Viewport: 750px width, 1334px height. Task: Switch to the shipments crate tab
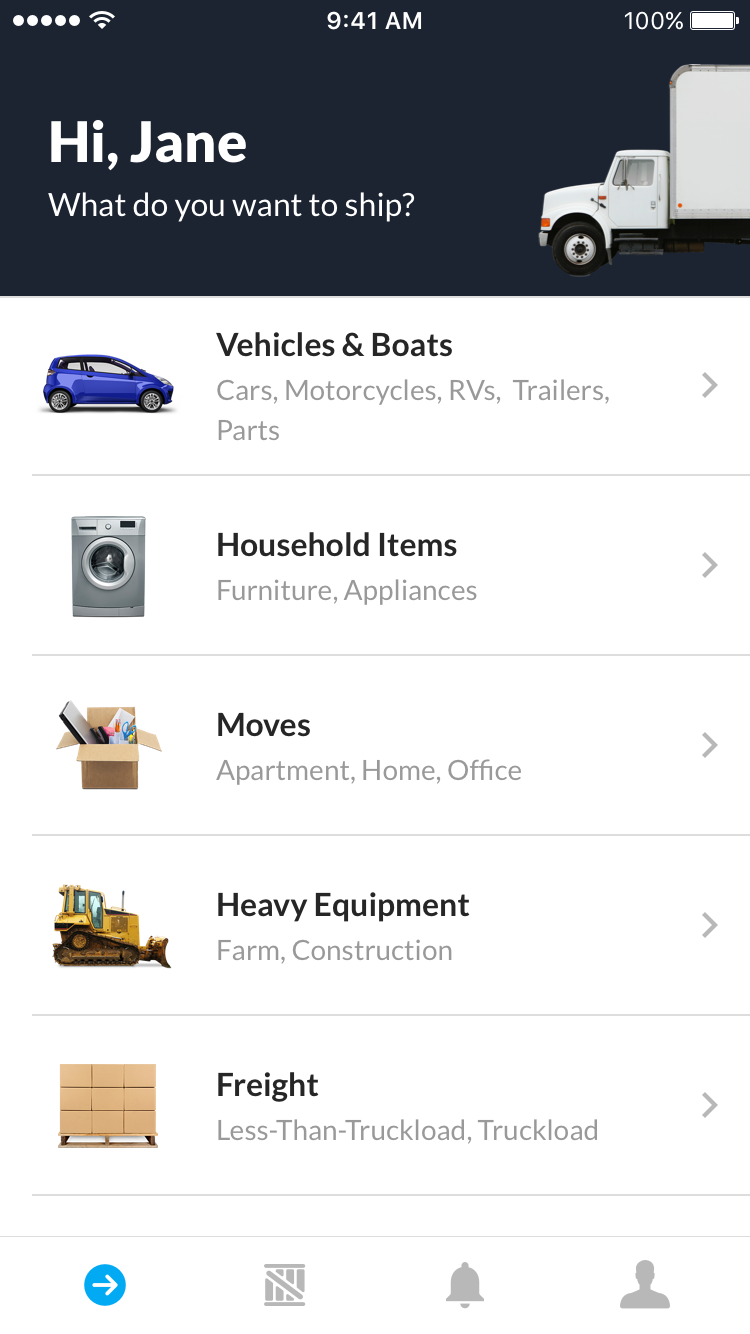pos(285,1285)
